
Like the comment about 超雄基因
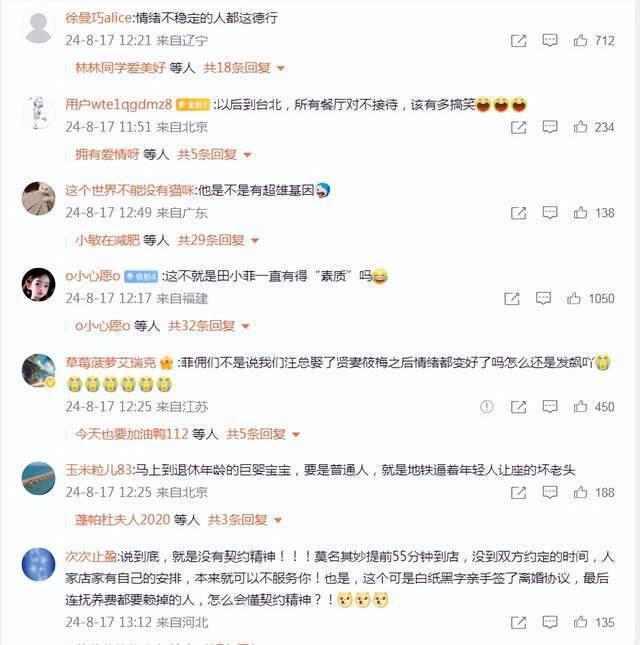(581, 213)
